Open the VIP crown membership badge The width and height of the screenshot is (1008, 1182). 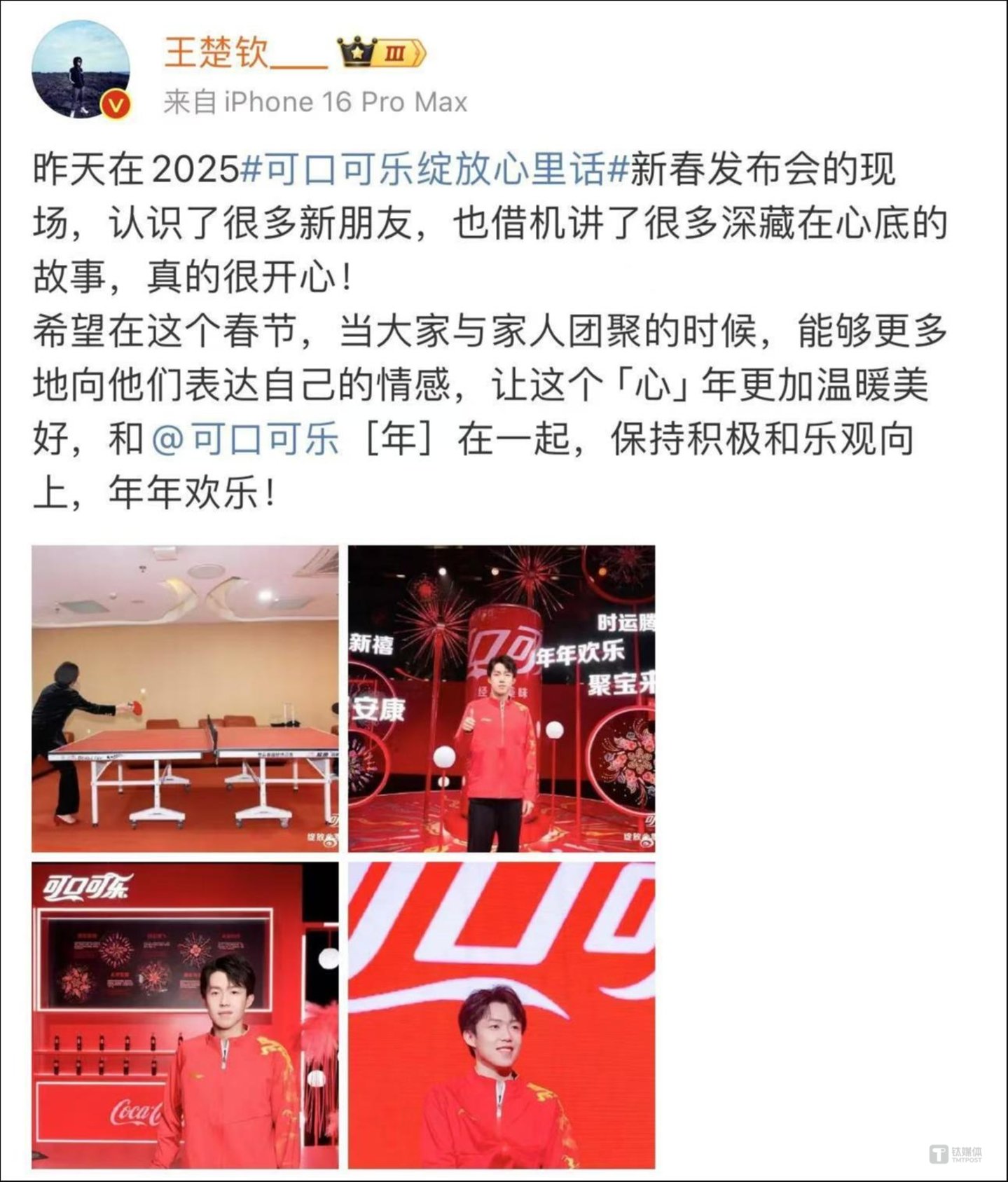(x=357, y=51)
